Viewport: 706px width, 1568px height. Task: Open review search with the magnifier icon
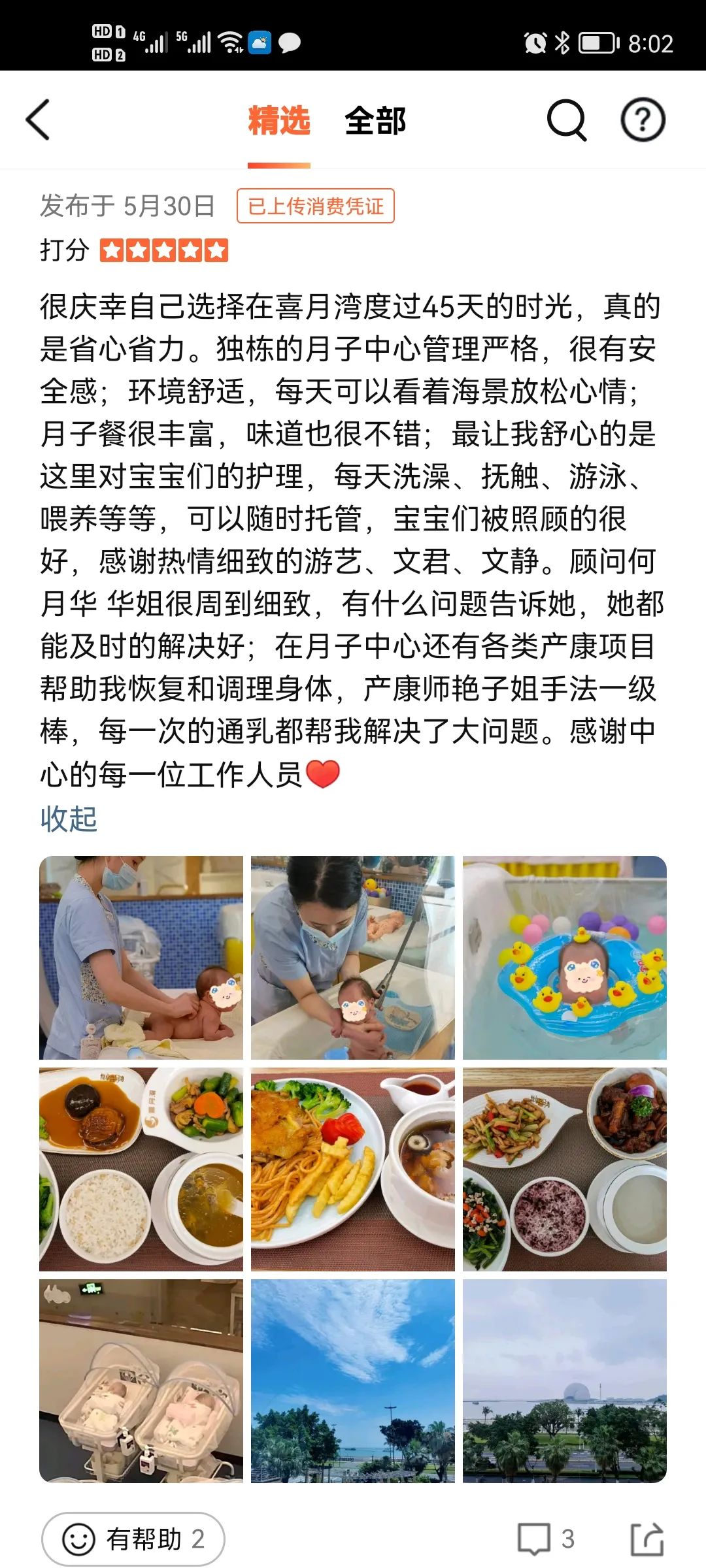coord(566,120)
